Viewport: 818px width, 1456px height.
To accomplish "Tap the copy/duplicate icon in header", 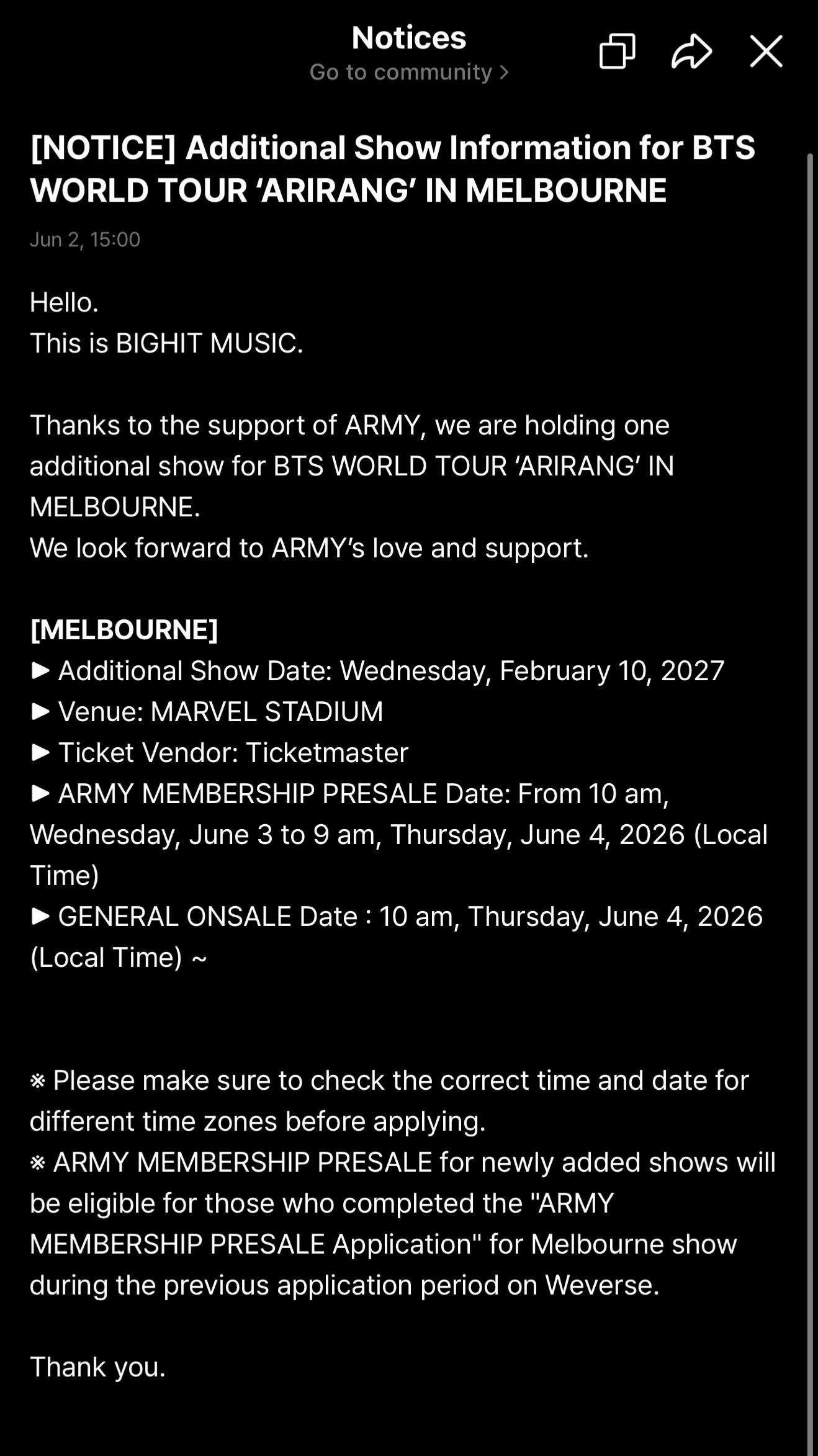I will [x=617, y=51].
